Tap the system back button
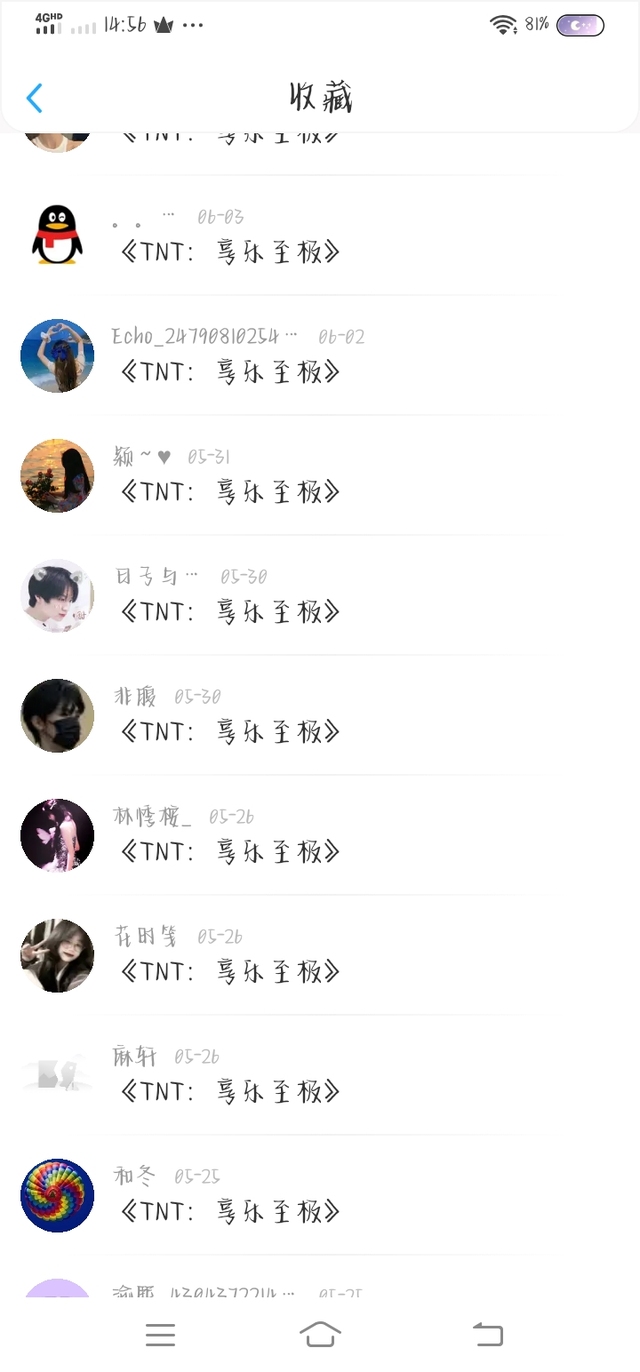Viewport: 640px width, 1372px height. coord(488,1334)
